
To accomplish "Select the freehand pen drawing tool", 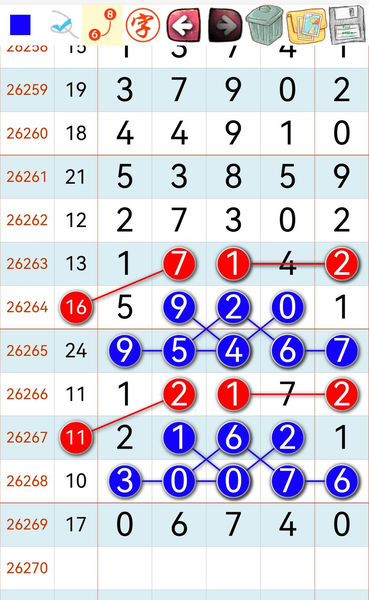I will tap(63, 25).
